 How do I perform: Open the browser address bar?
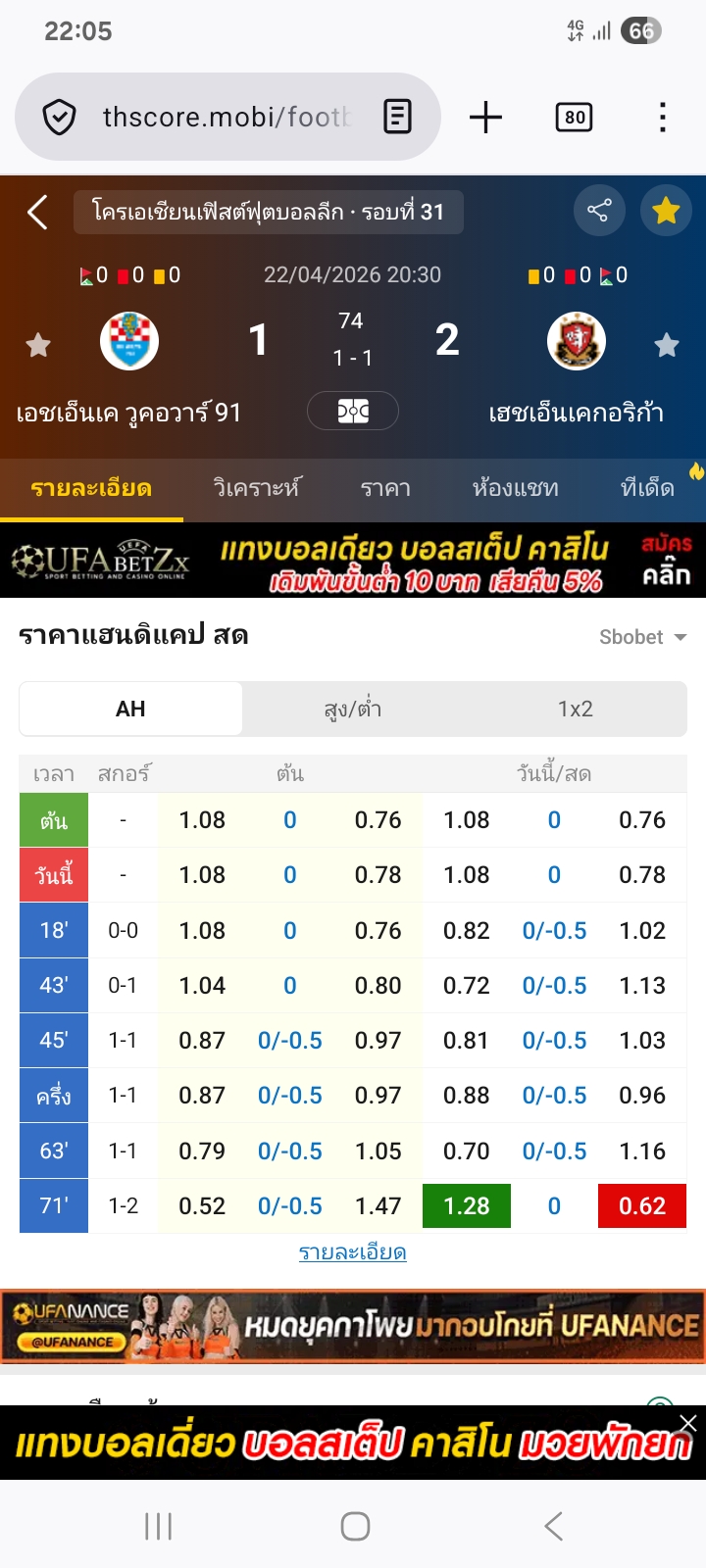(226, 118)
